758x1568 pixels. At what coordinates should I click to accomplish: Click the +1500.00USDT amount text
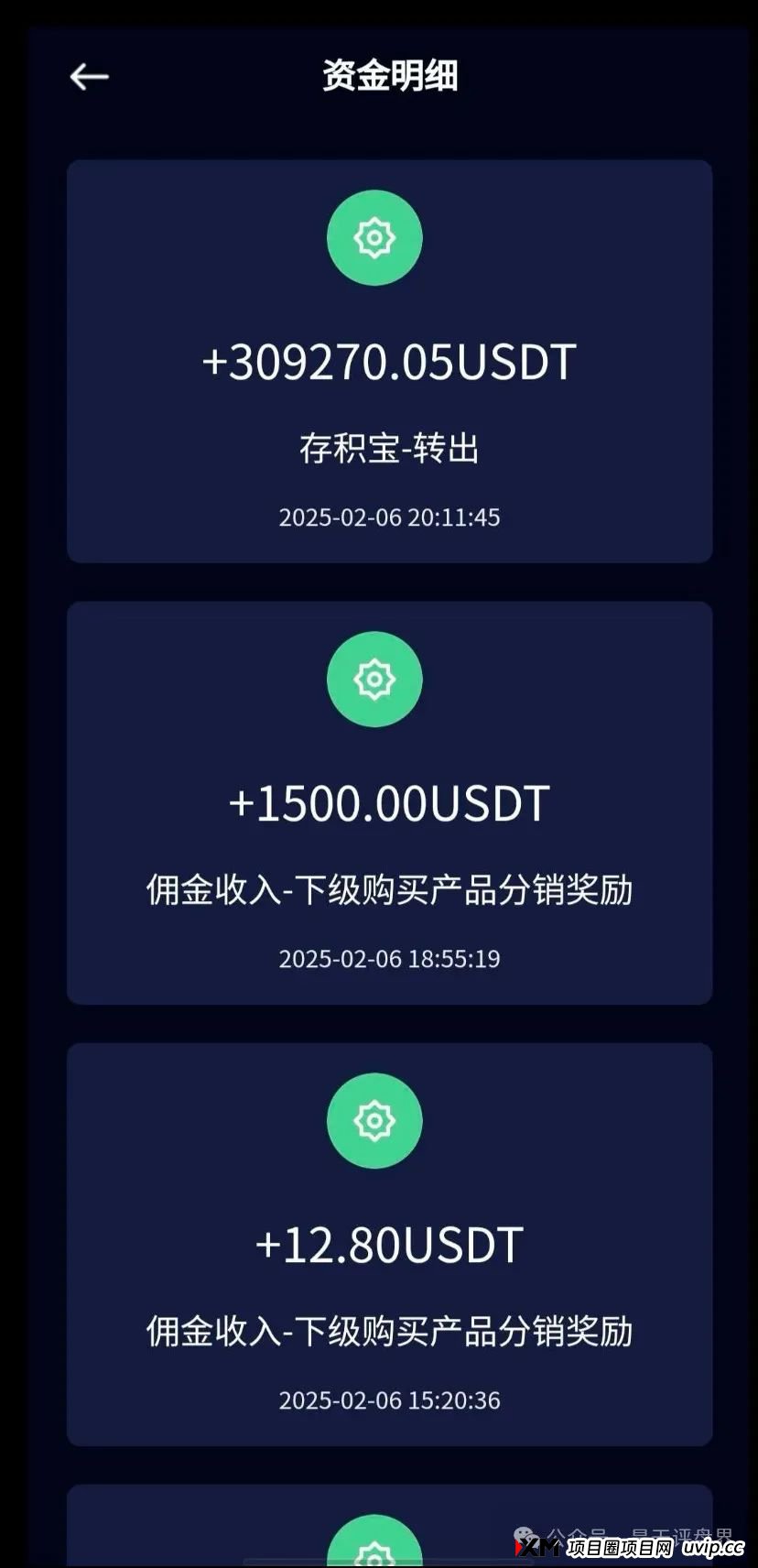pos(389,802)
